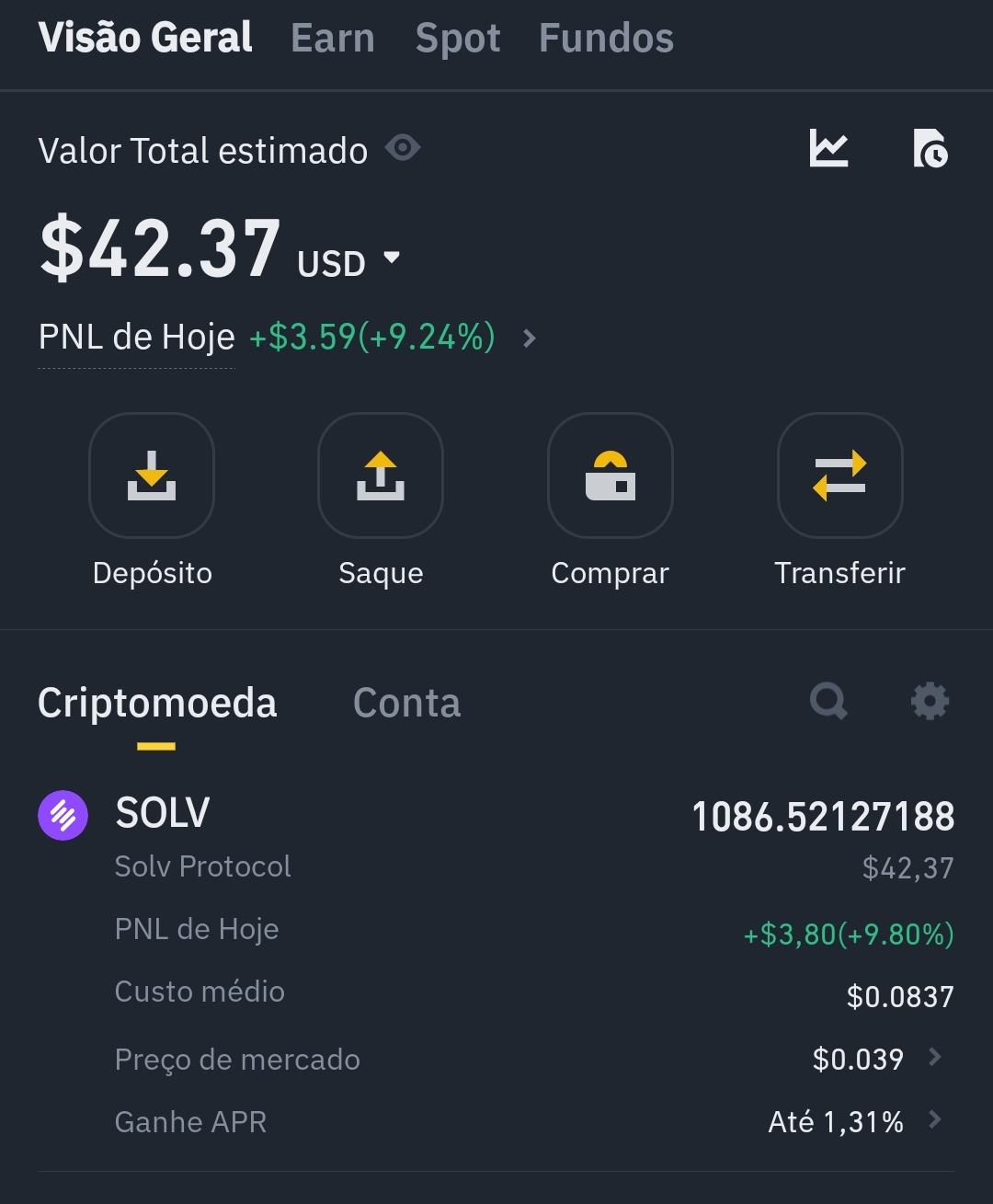Image resolution: width=993 pixels, height=1204 pixels.
Task: View transaction history icon
Action: (930, 149)
